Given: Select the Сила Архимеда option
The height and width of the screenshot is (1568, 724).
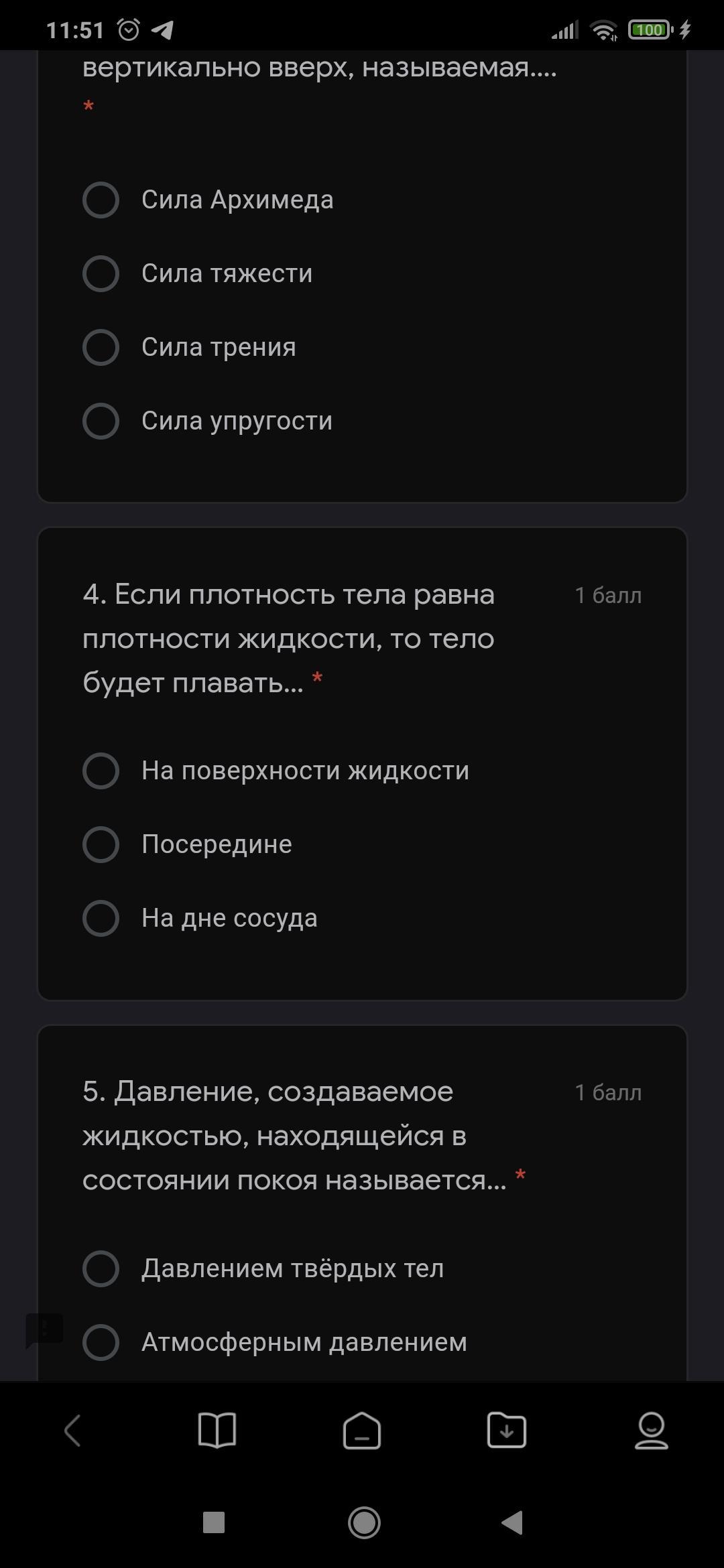Looking at the screenshot, I should point(101,200).
